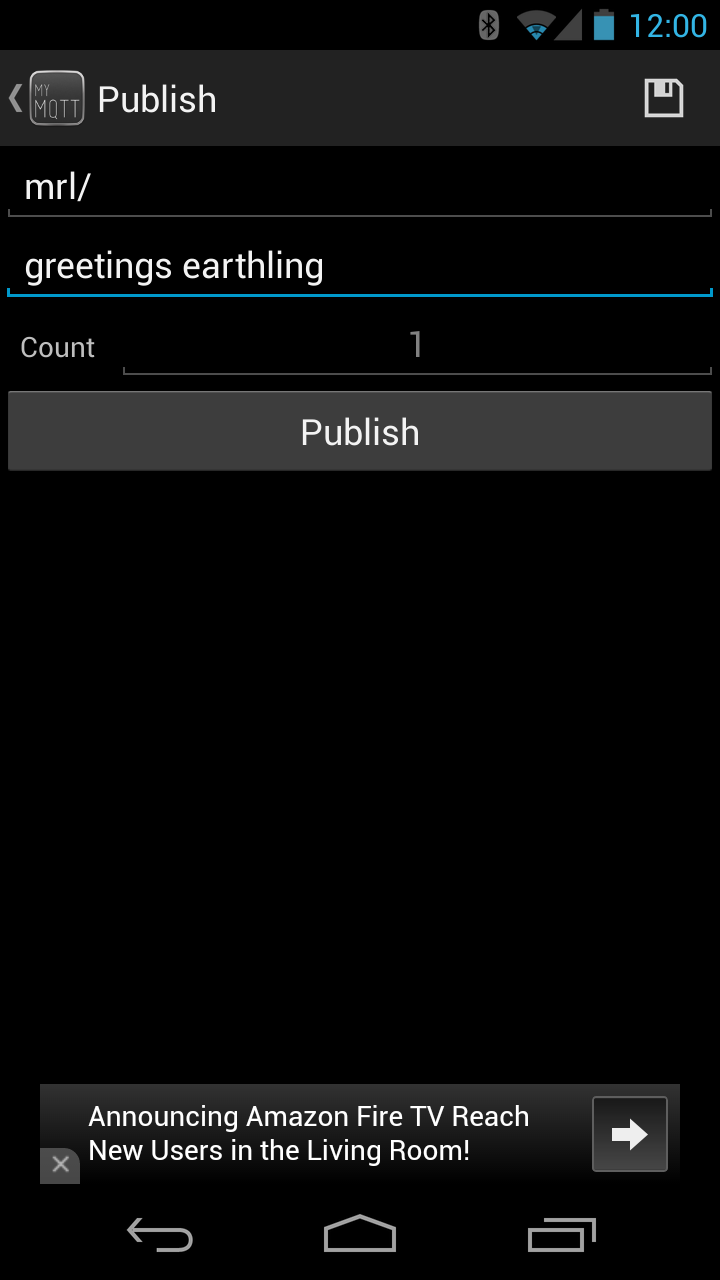Focus the message field saying greetings earthling
This screenshot has width=720, height=1280.
[x=360, y=266]
